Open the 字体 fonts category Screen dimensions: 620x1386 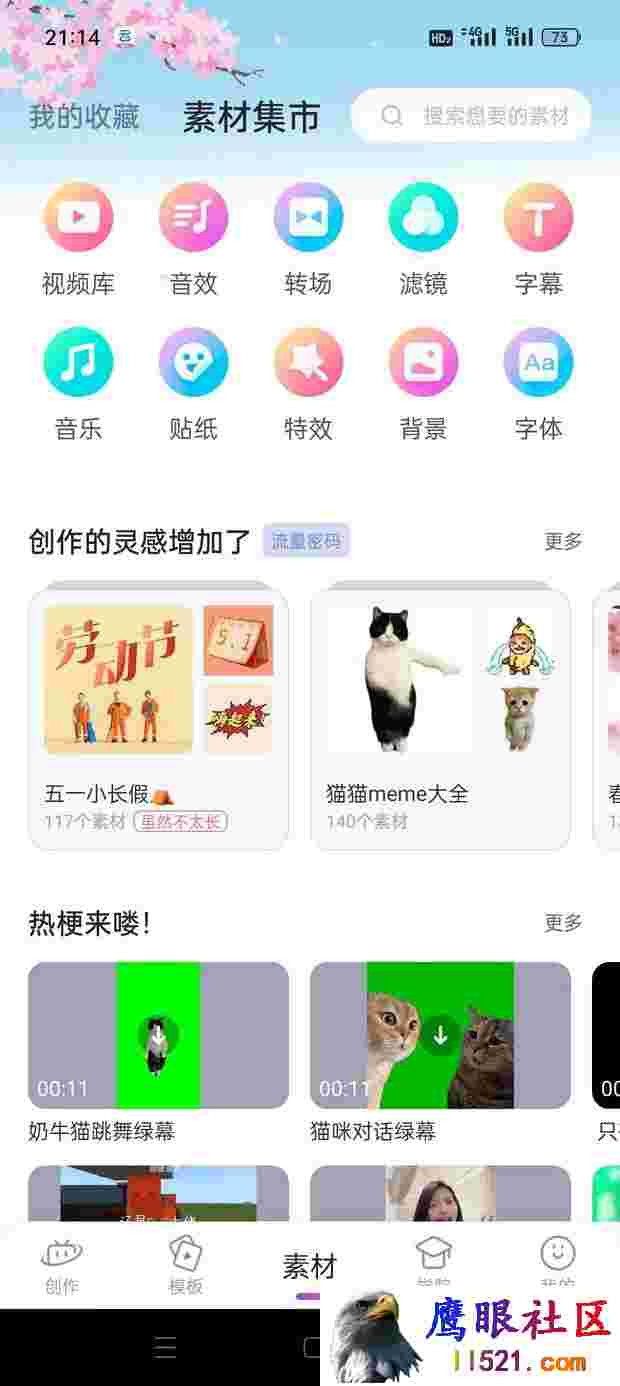(x=538, y=384)
